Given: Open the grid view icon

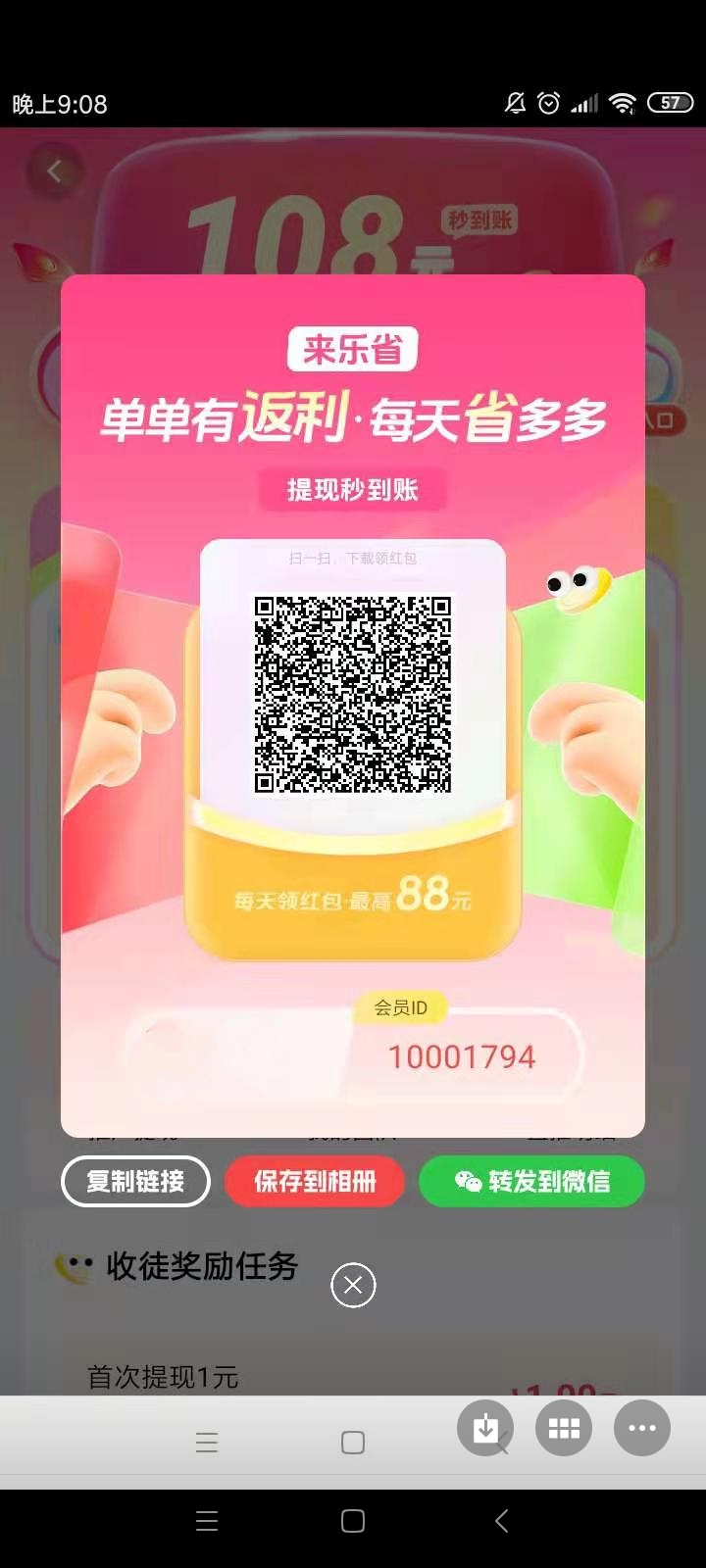Looking at the screenshot, I should (564, 1428).
